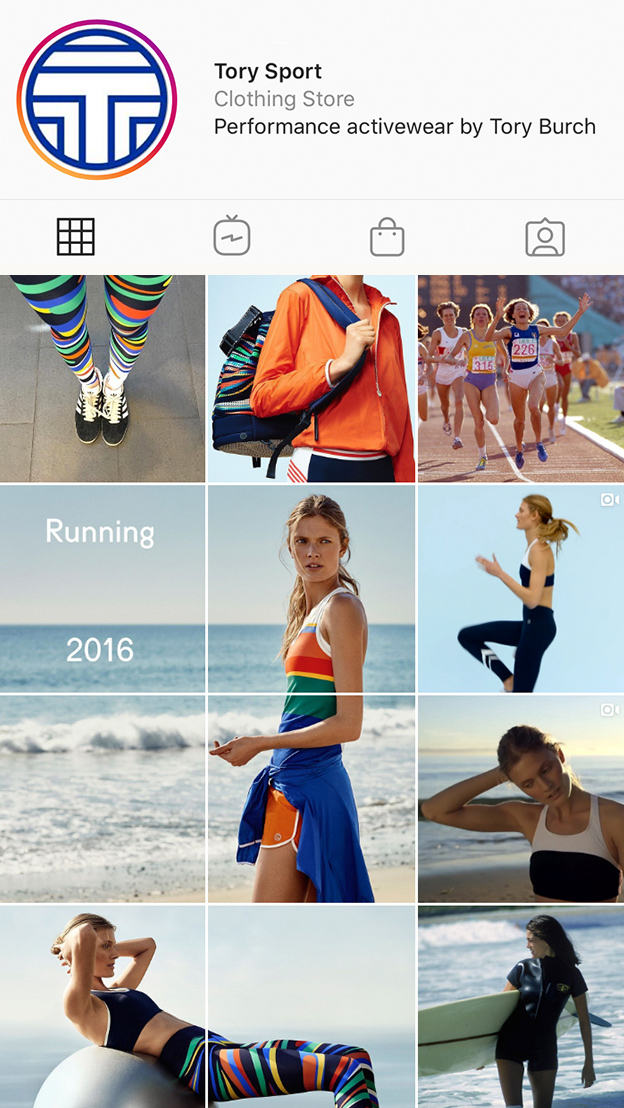624x1108 pixels.
Task: Open the colorful striped leggings and sneakers post
Action: tap(102, 379)
